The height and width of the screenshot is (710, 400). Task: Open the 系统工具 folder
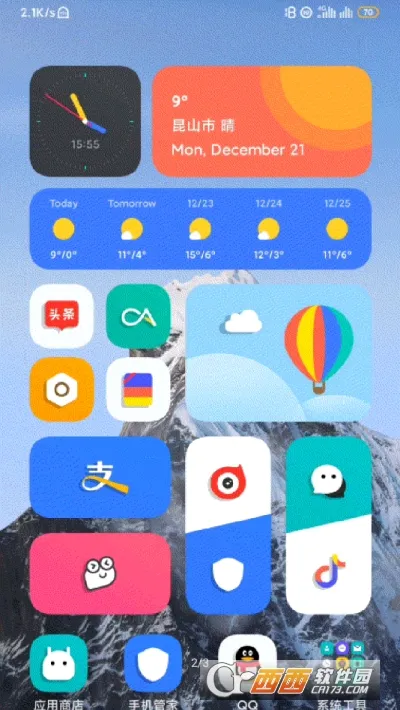342,663
